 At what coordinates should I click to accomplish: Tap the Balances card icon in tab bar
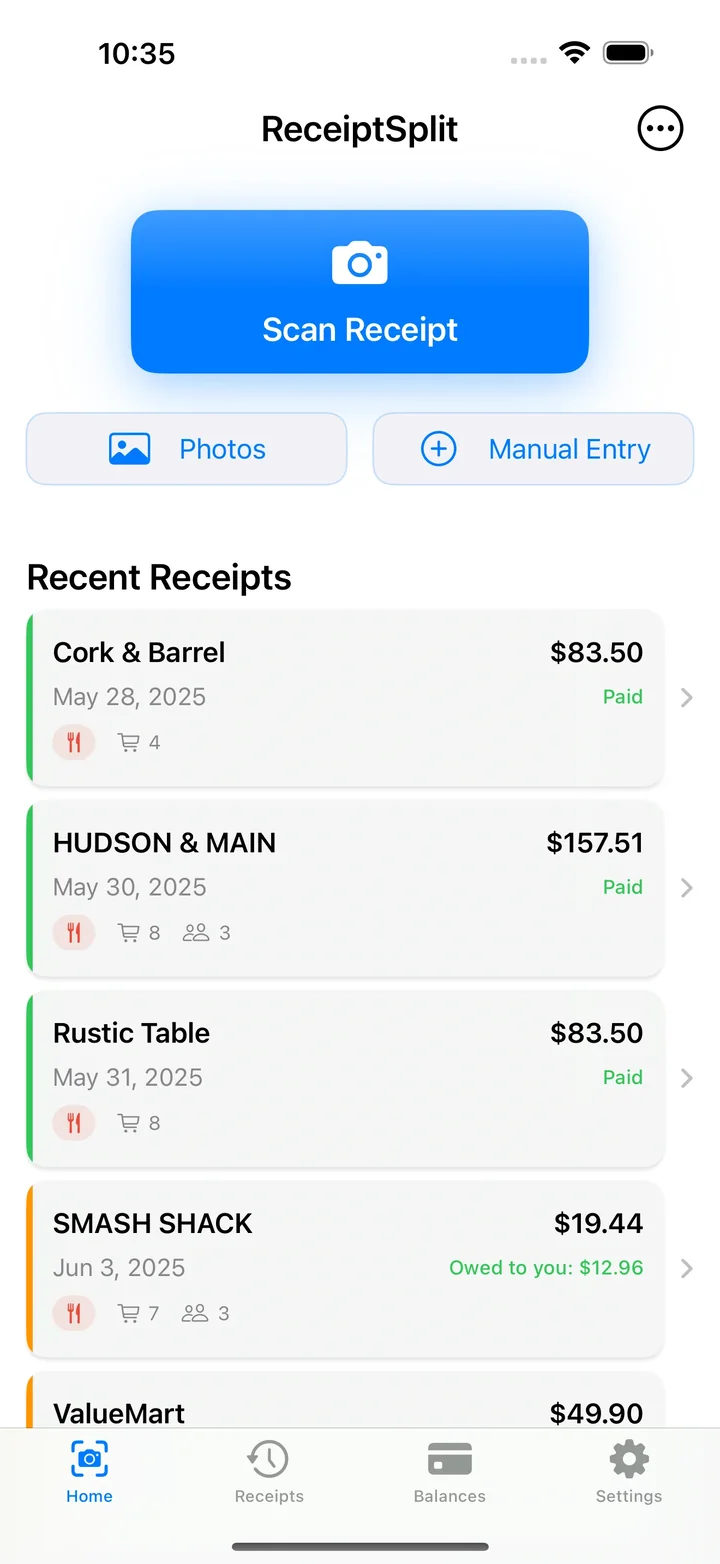coord(448,1459)
